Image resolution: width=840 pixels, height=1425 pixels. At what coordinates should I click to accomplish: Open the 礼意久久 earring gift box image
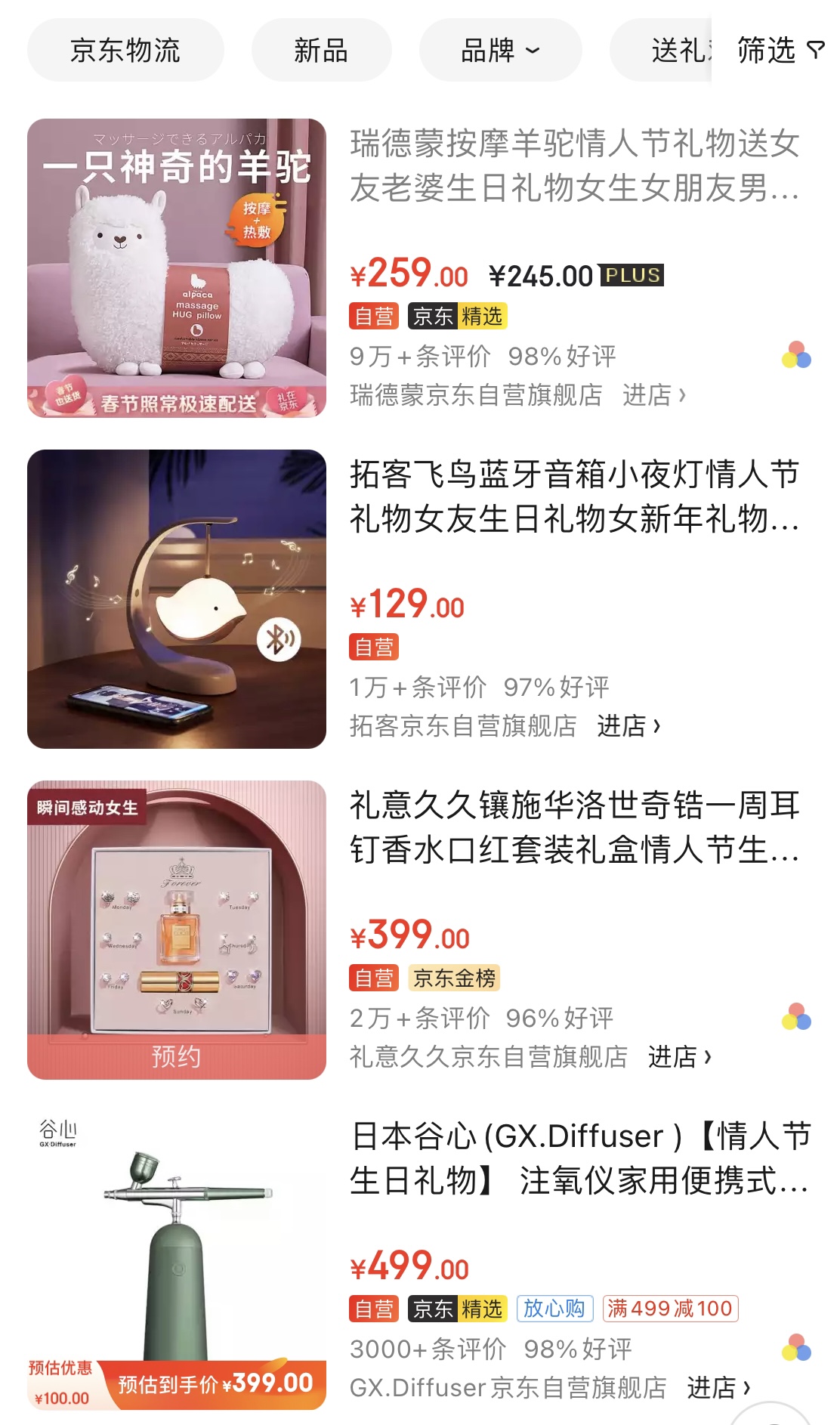click(177, 929)
